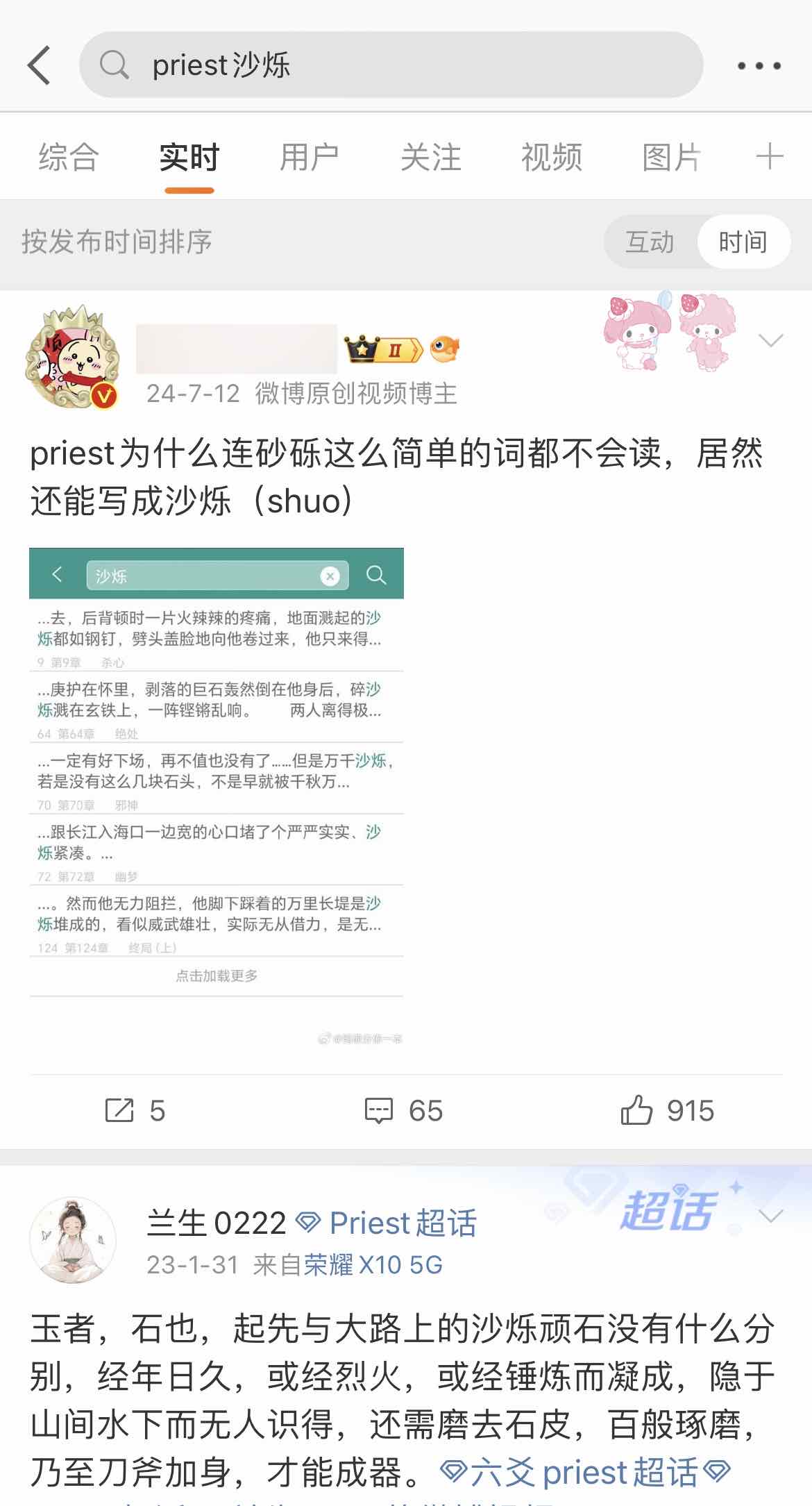Switch to the 视频 tab
Screen dimensions: 812x1506
coord(551,157)
